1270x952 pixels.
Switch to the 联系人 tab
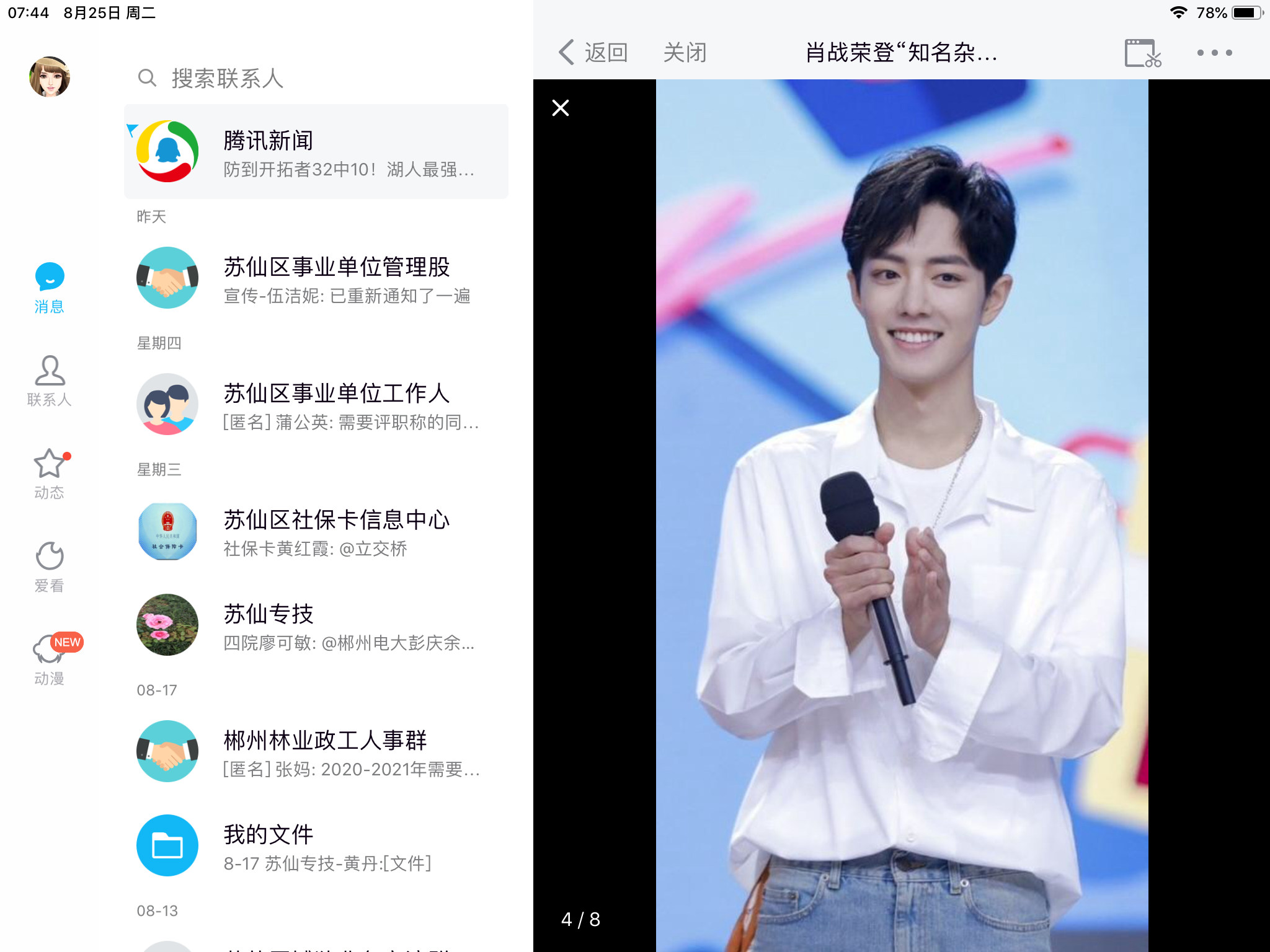[x=50, y=381]
